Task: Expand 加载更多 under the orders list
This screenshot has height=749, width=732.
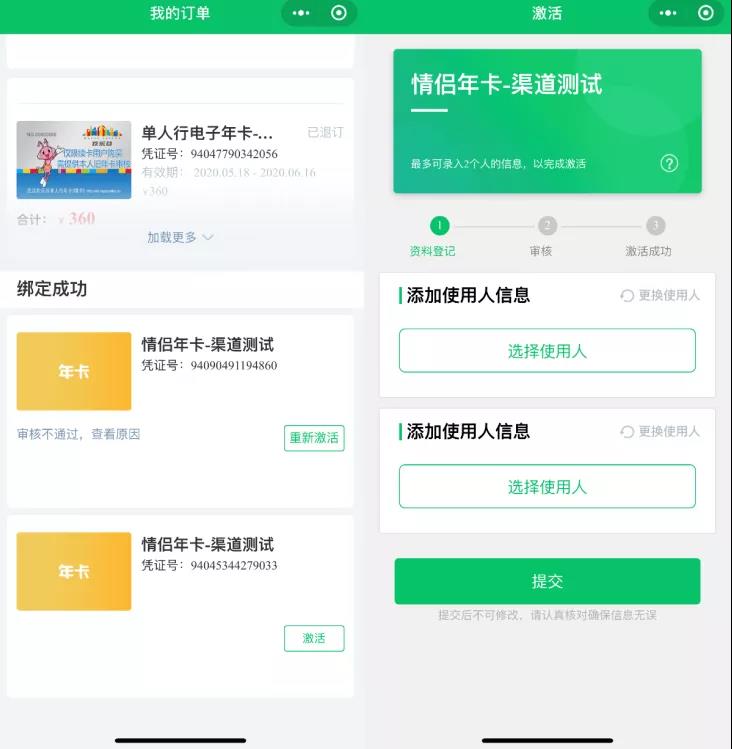Action: point(180,237)
